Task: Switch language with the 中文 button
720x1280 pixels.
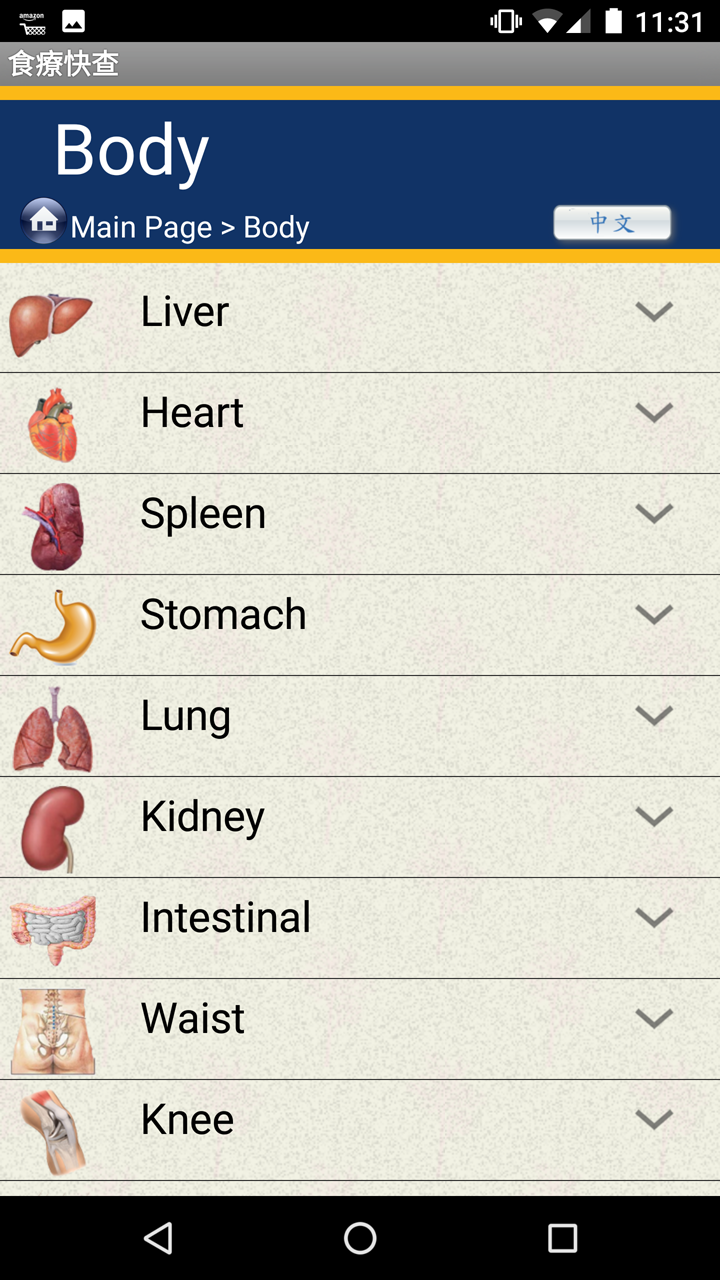Action: click(611, 222)
